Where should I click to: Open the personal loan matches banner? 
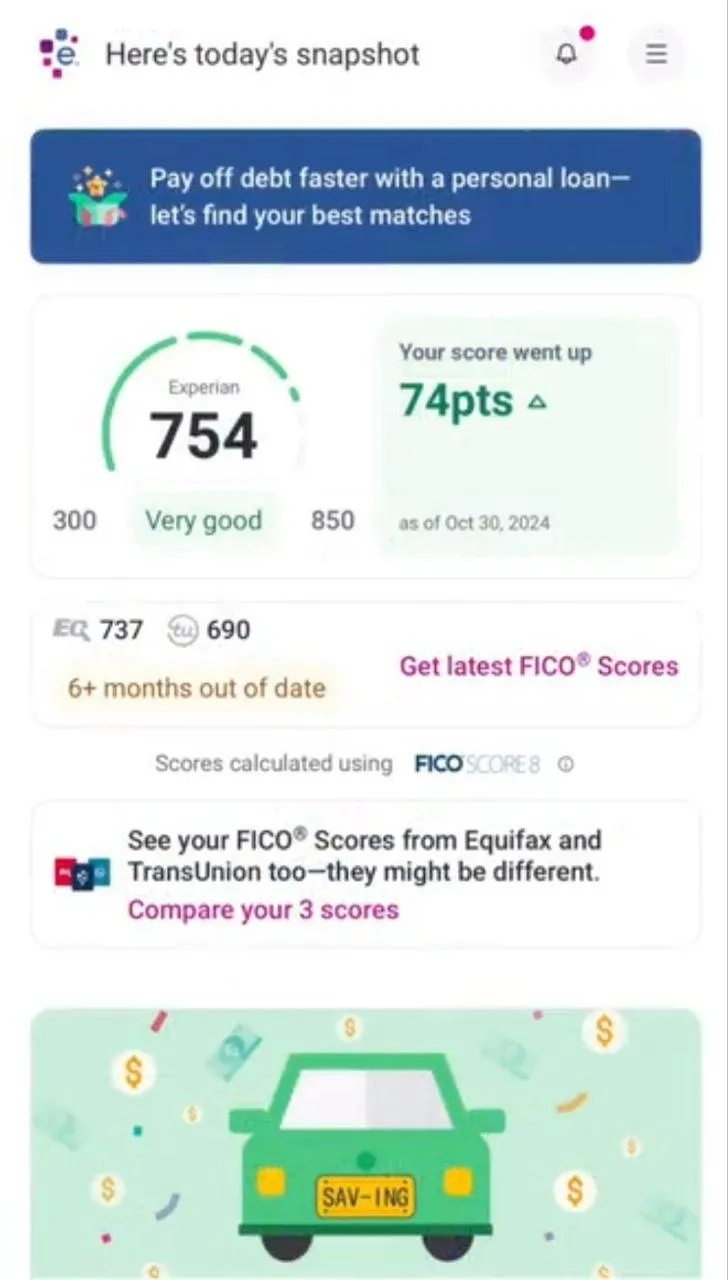[365, 196]
